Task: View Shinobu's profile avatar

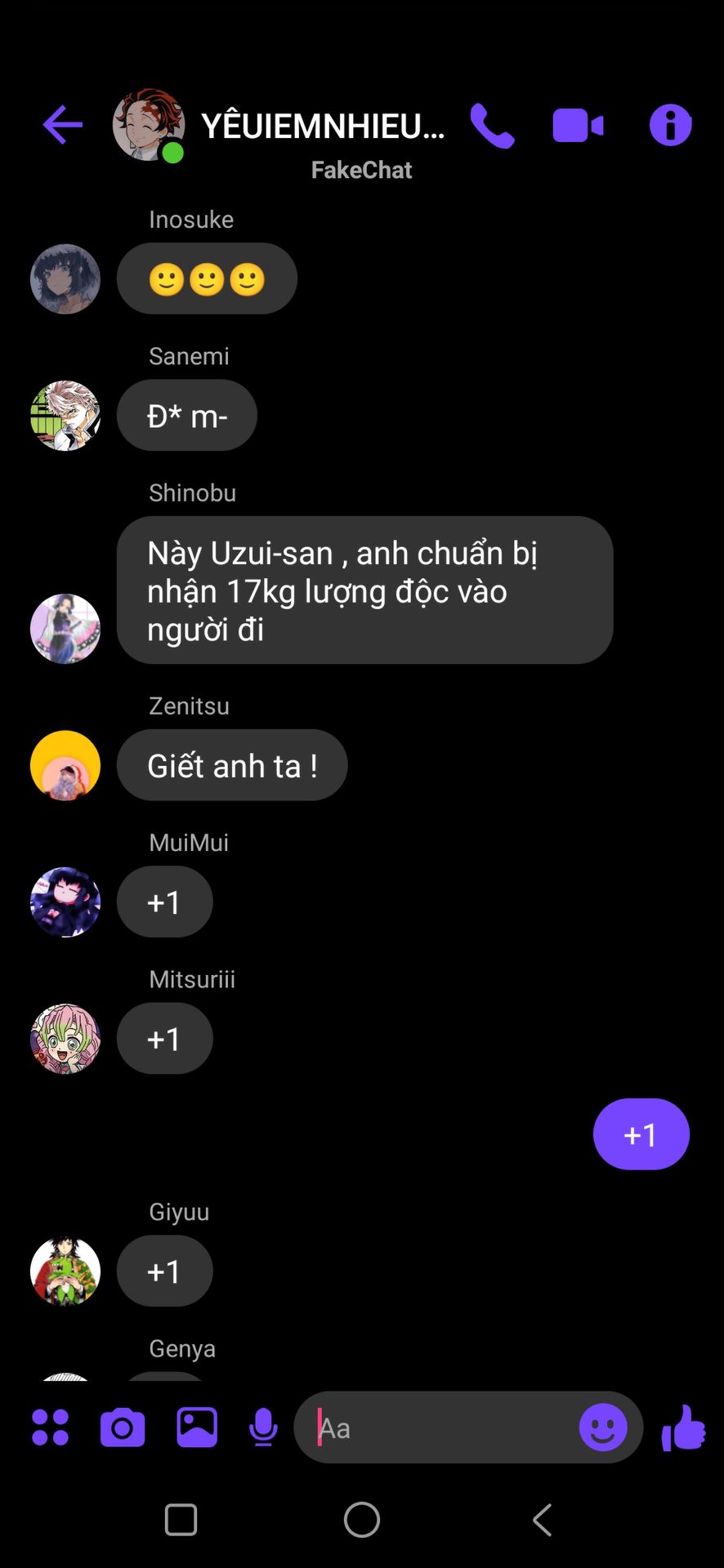Action: tap(65, 628)
